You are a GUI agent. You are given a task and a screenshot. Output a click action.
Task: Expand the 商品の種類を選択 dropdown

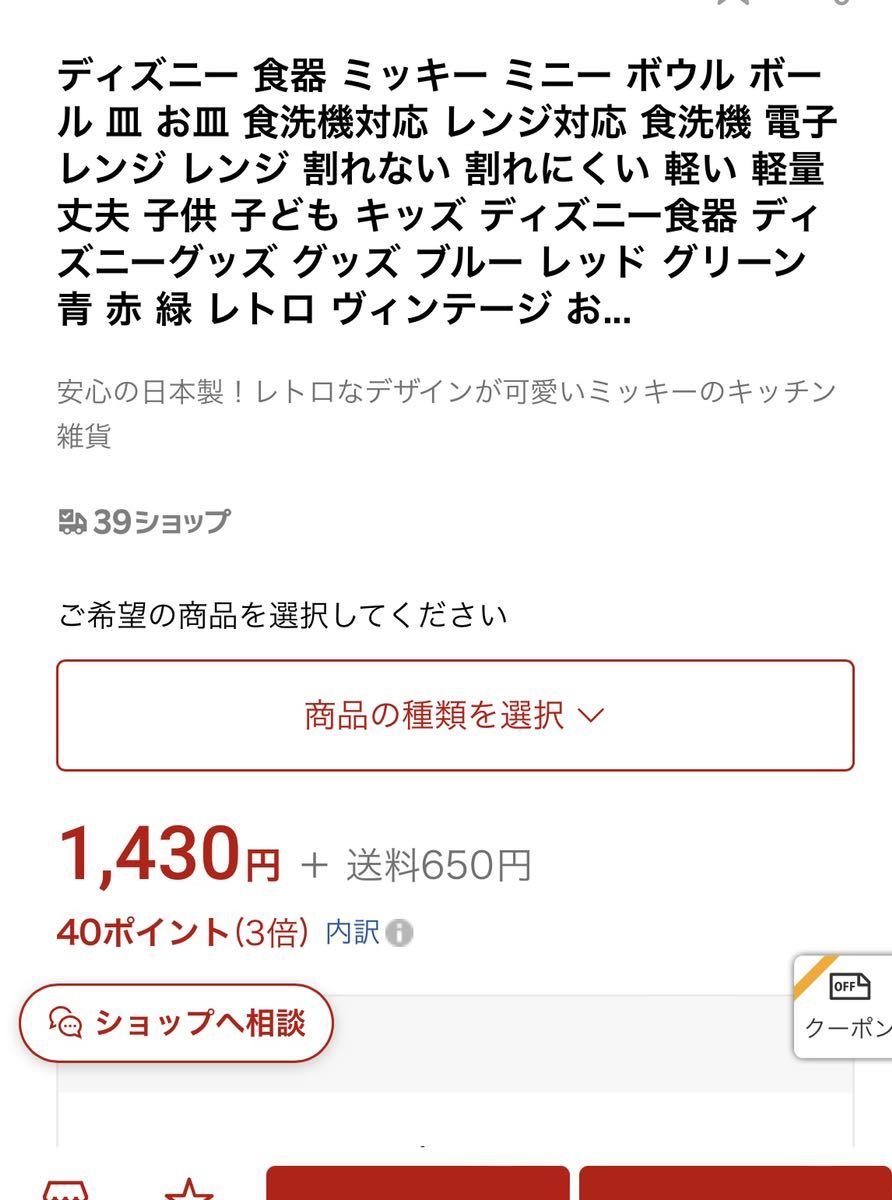coord(455,715)
